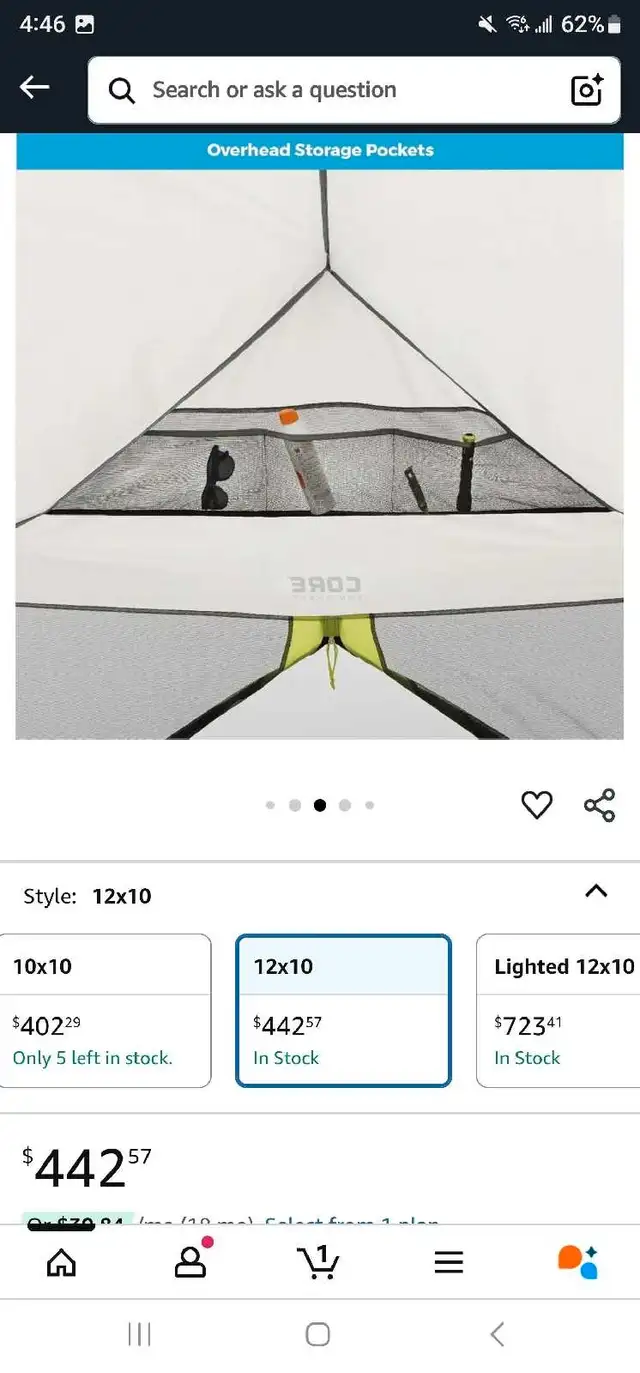The image size is (640, 1373).
Task: Collapse the Style section chevron
Action: (x=596, y=891)
